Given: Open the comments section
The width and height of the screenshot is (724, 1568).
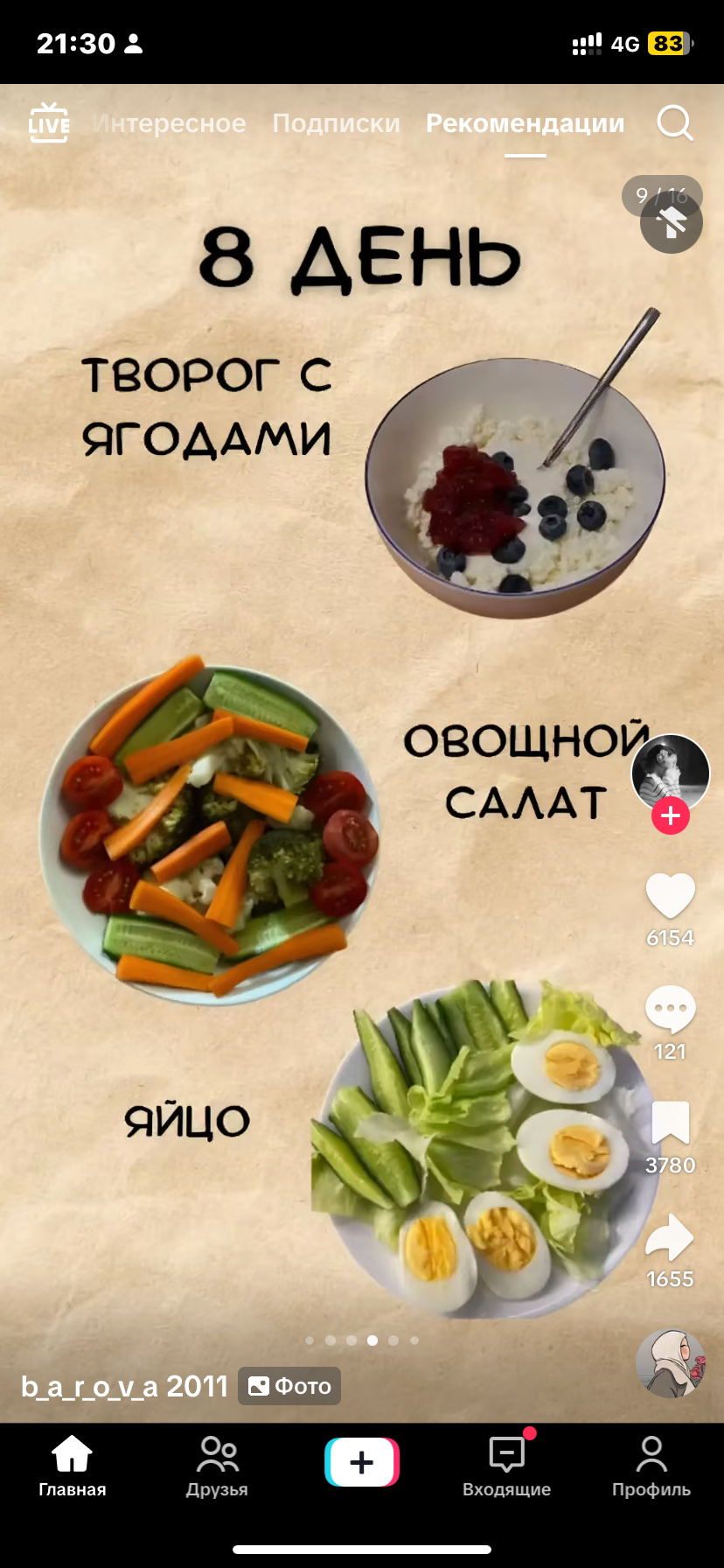Looking at the screenshot, I should click(x=670, y=1010).
